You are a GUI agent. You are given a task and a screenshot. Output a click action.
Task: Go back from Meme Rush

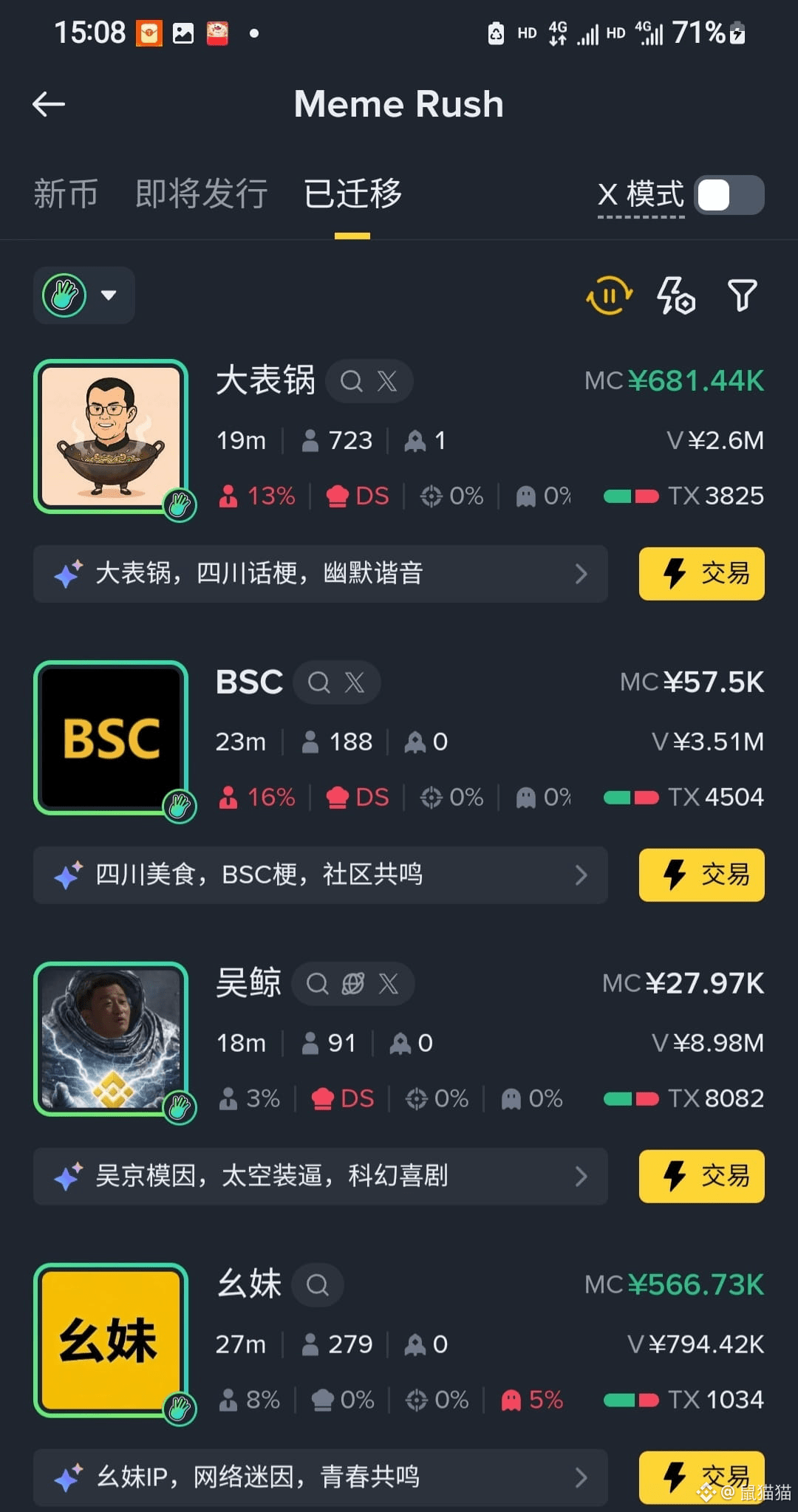[x=49, y=104]
